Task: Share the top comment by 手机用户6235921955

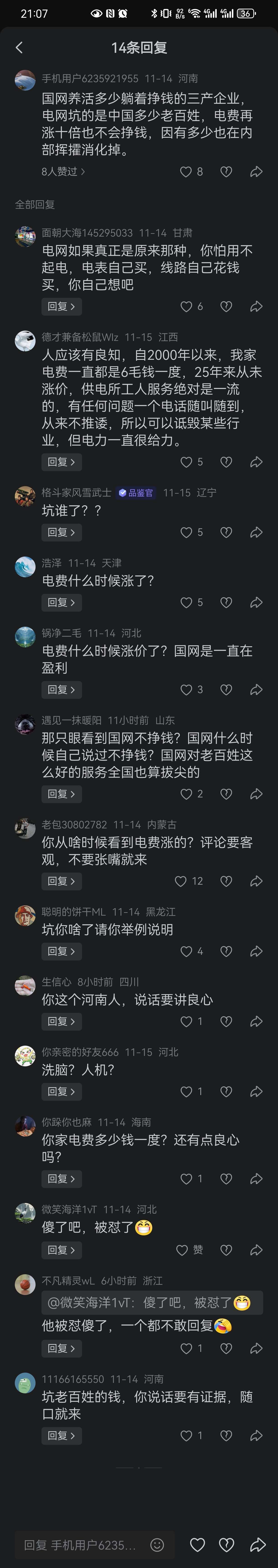Action: (256, 172)
